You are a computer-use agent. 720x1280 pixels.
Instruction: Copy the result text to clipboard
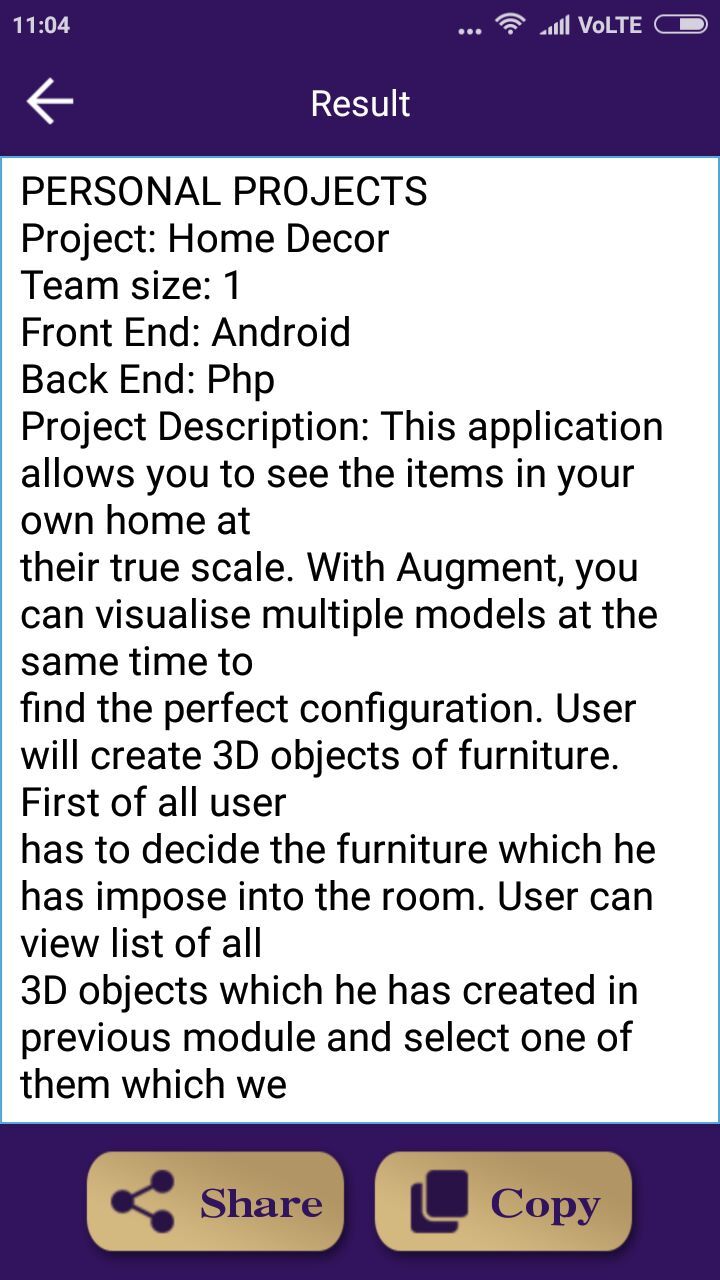click(x=503, y=1201)
